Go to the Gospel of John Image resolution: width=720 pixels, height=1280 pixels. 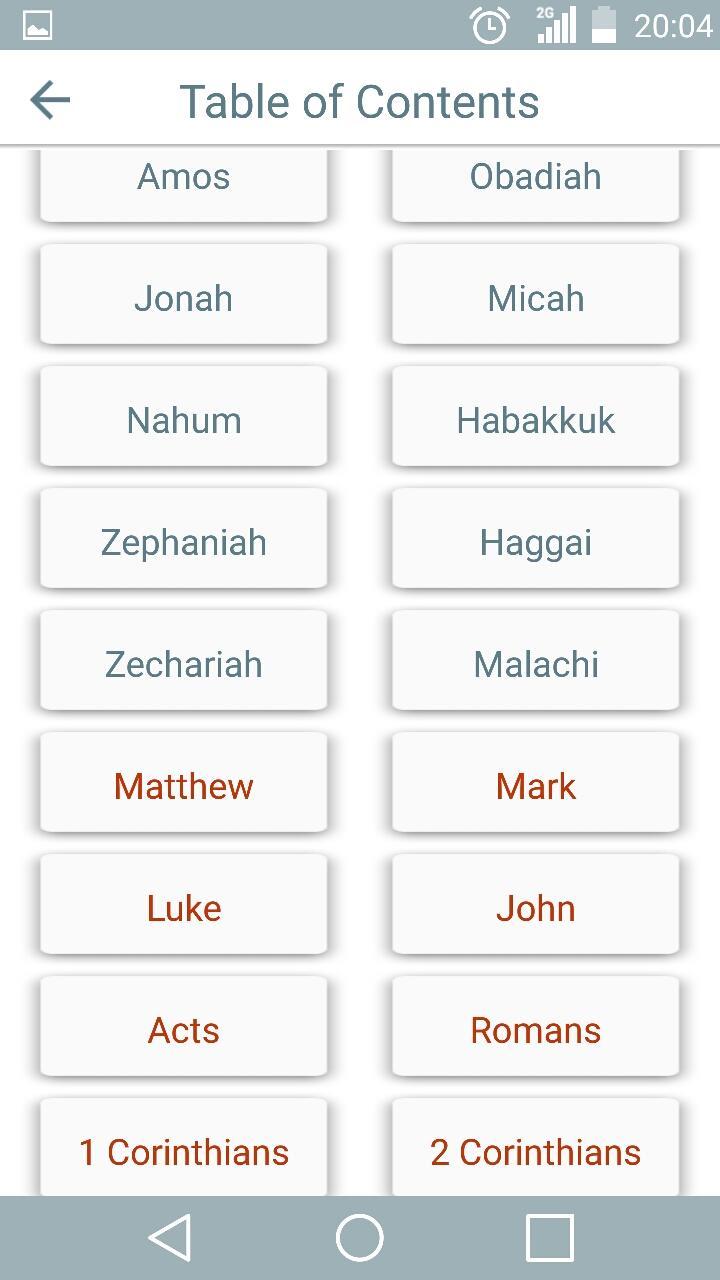click(536, 906)
